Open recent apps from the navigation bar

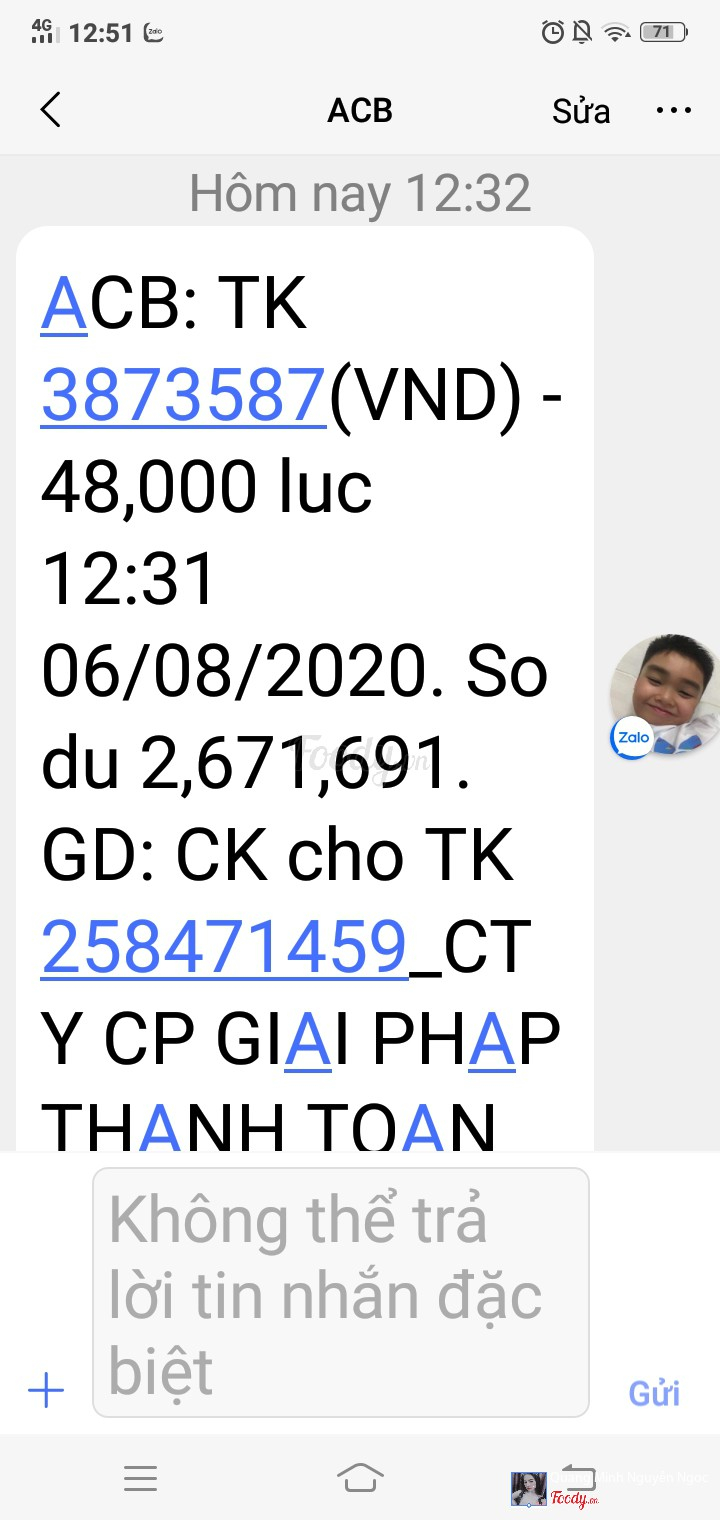tap(140, 1478)
